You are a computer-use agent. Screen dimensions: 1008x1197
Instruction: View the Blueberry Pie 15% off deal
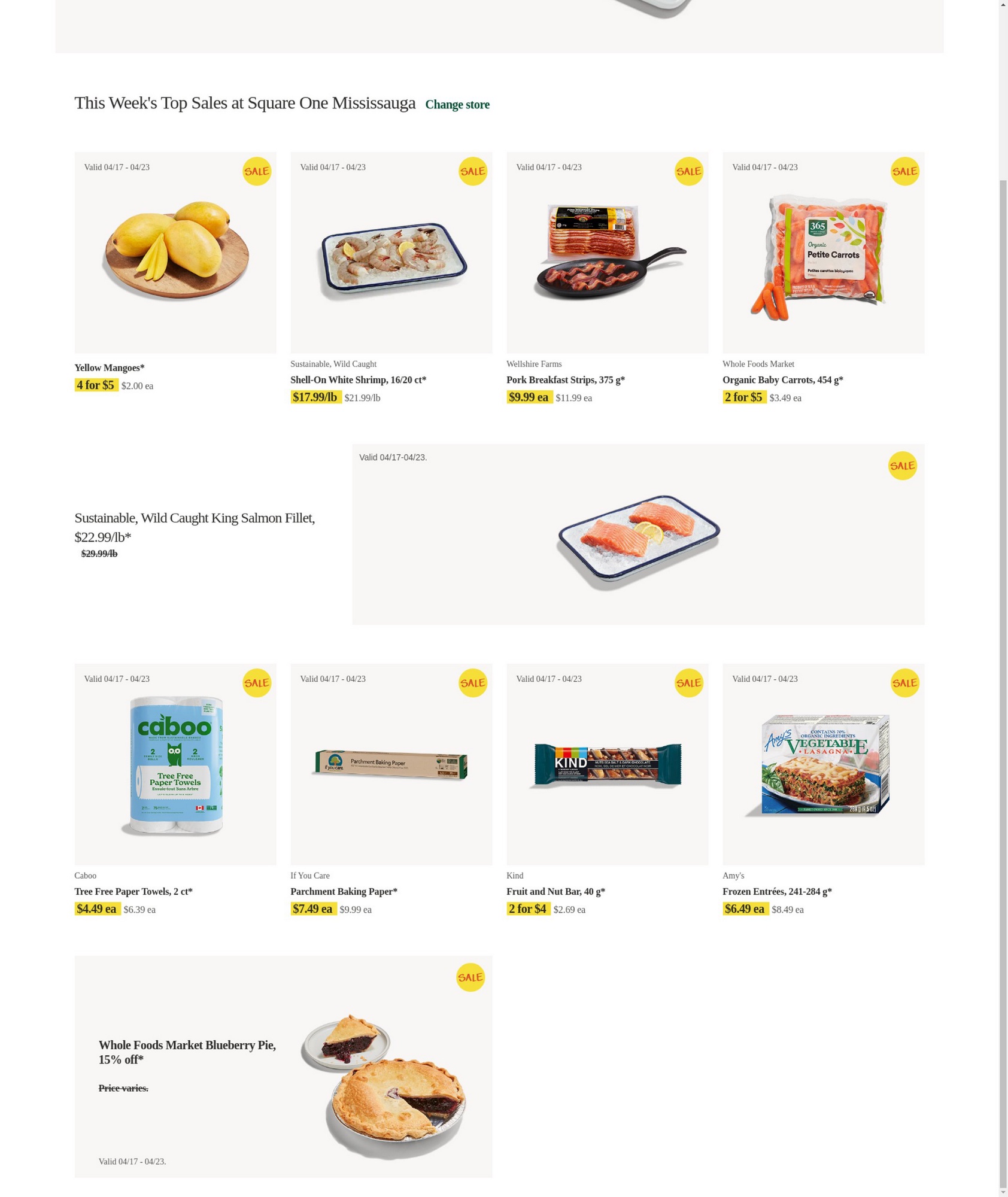point(283,1067)
